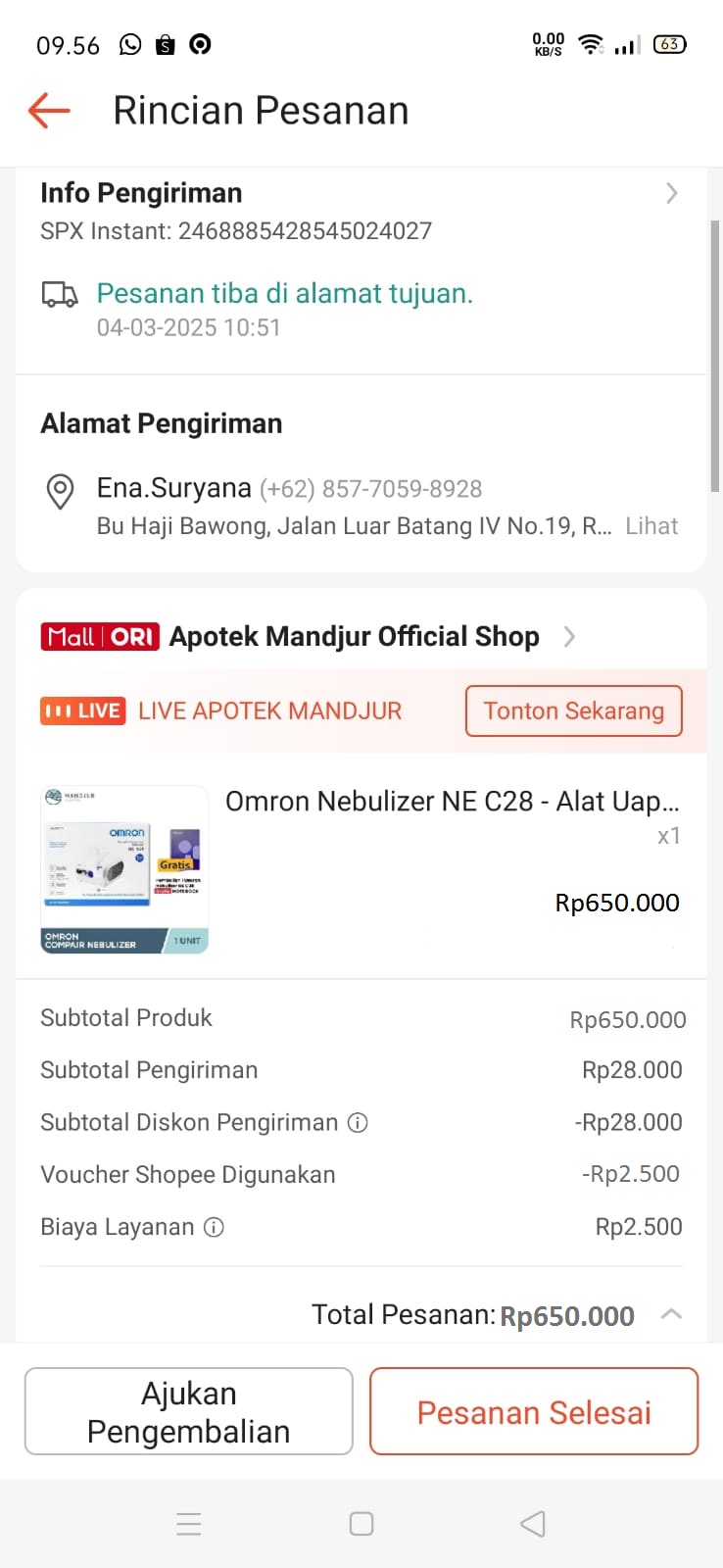Open Info Pengiriman shipping details

tap(671, 193)
